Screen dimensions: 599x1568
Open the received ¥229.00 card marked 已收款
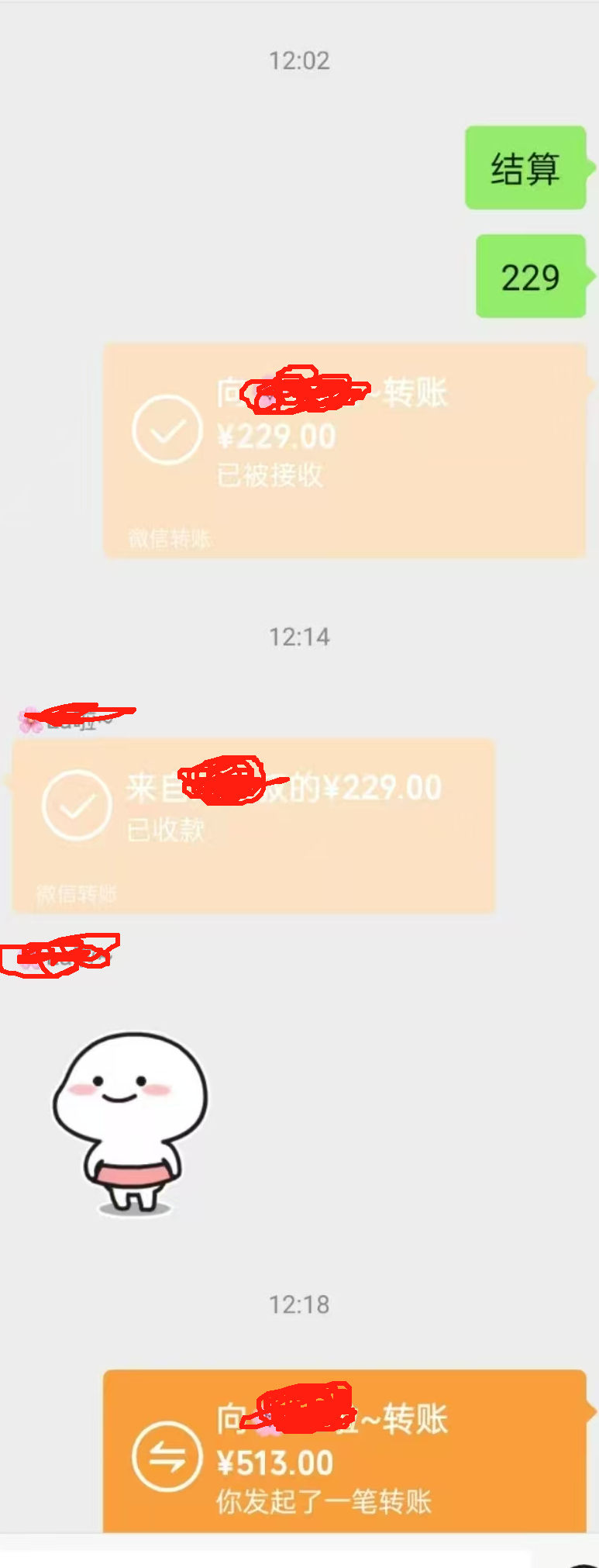(253, 824)
